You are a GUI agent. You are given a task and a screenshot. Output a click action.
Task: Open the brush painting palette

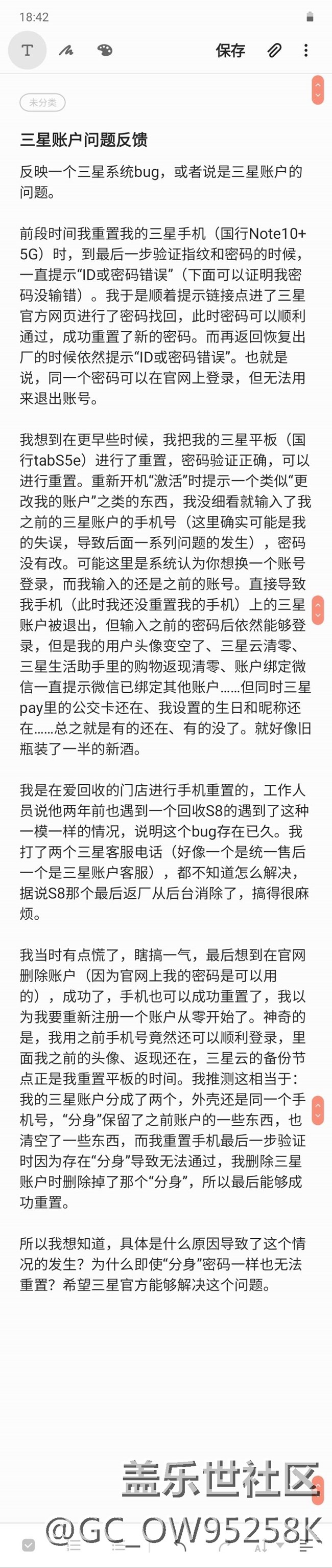point(105,51)
